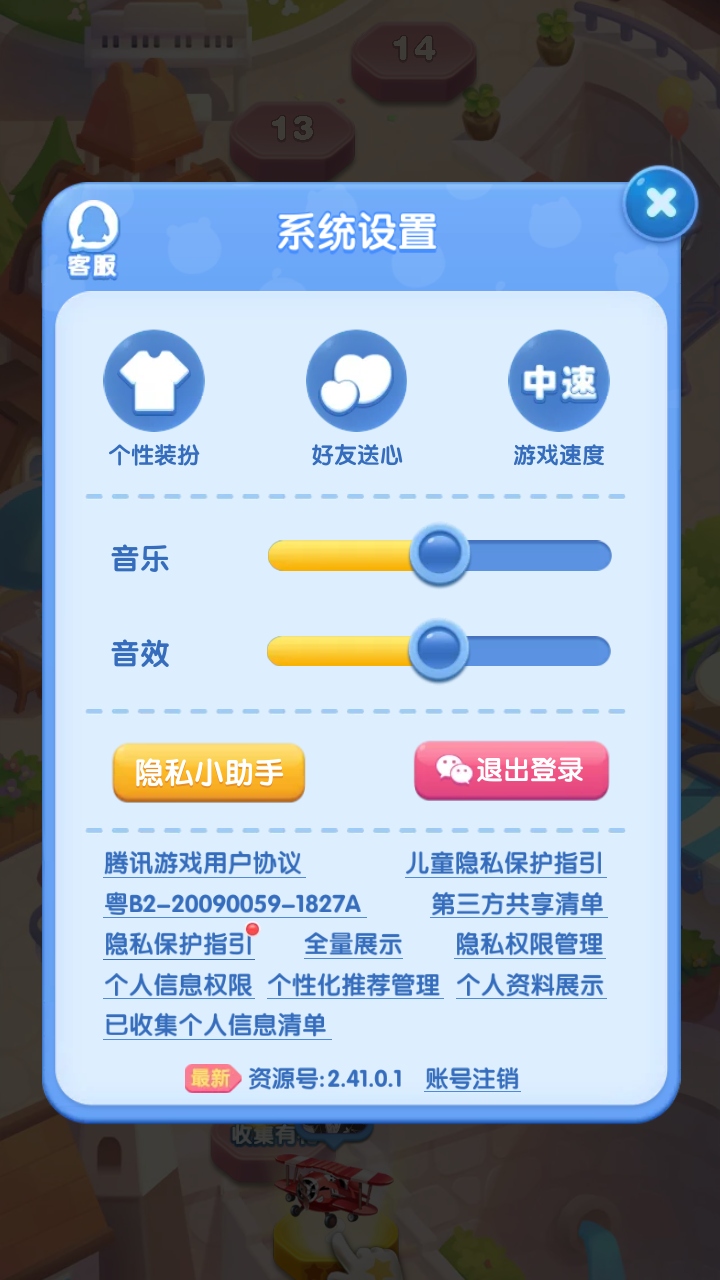The image size is (720, 1280).
Task: Change 游戏速度 game speed setting
Action: tap(559, 382)
